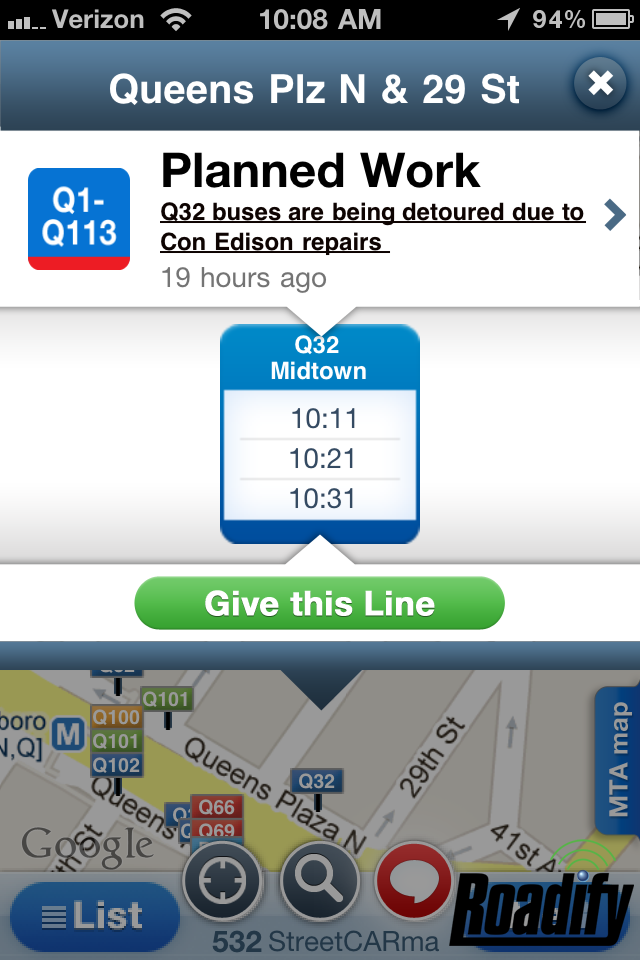Screen dimensions: 640x960
Task: Close the Queens Plz N & 29 St panel
Action: pos(600,84)
